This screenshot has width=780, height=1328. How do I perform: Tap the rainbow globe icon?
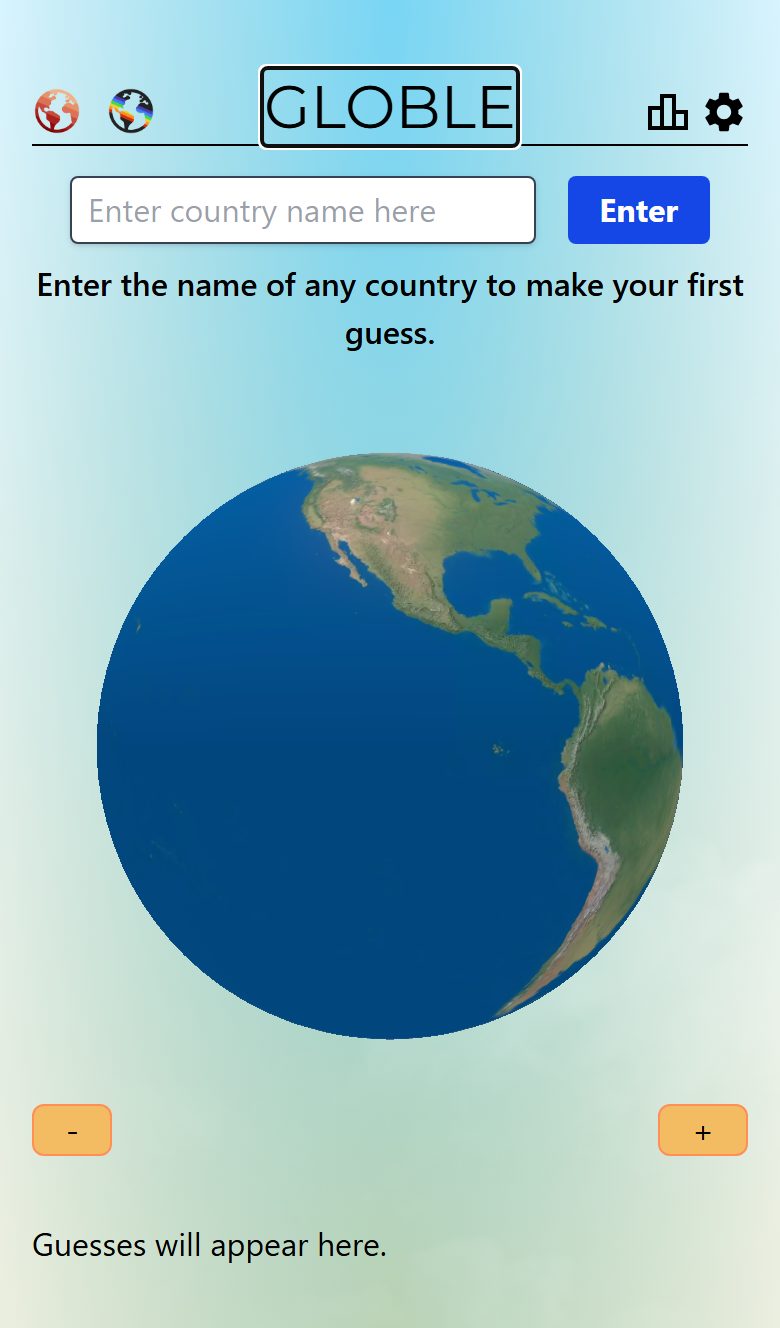131,111
